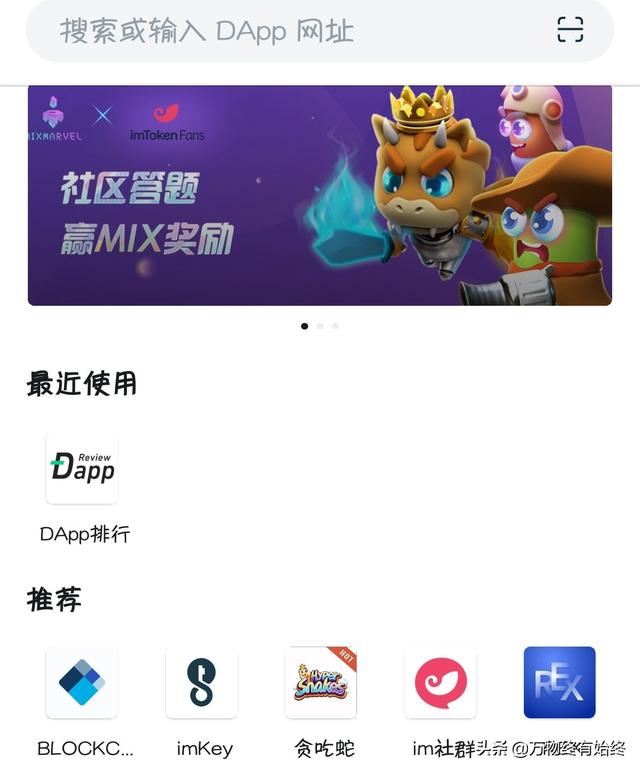
Task: Open the imKey DApp
Action: coord(201,683)
